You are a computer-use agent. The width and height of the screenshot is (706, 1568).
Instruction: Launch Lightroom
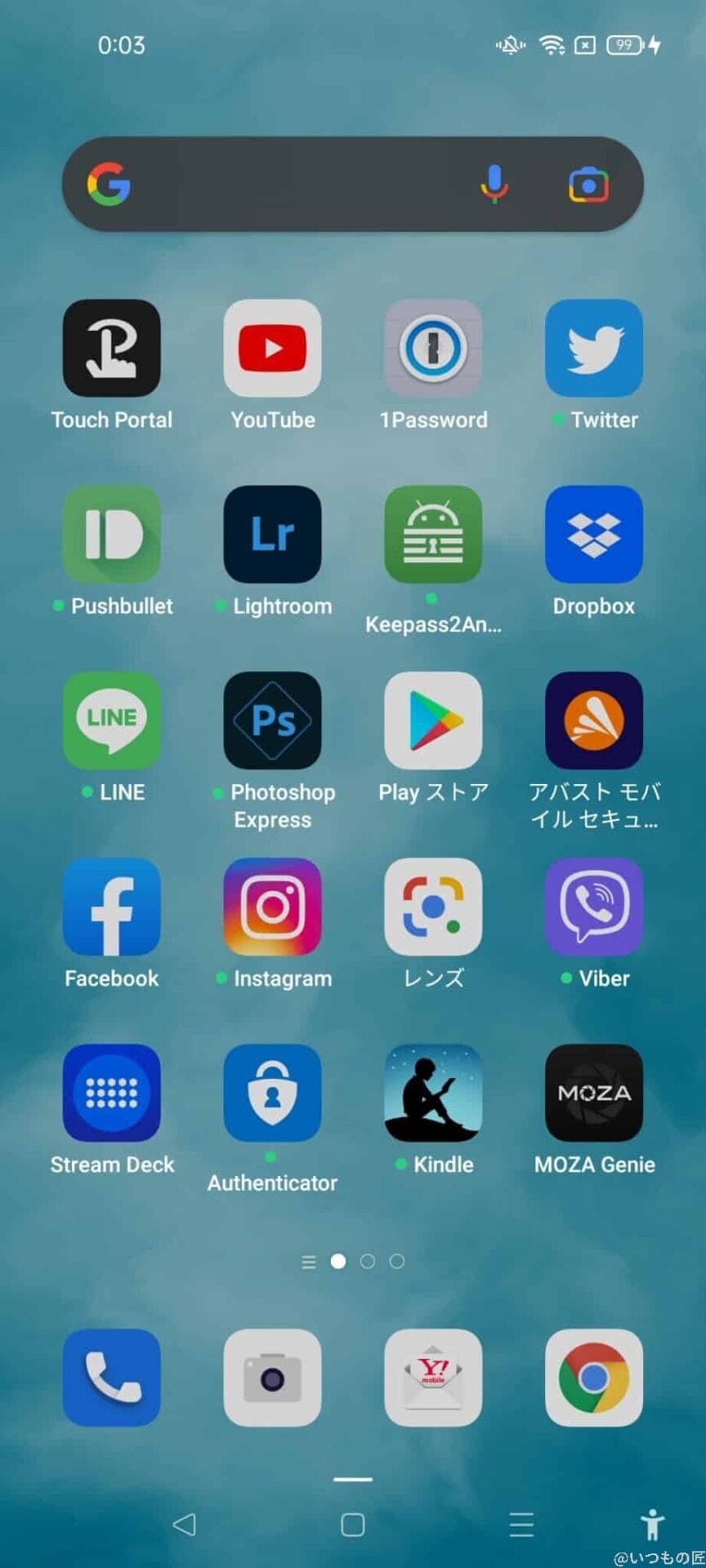click(272, 535)
